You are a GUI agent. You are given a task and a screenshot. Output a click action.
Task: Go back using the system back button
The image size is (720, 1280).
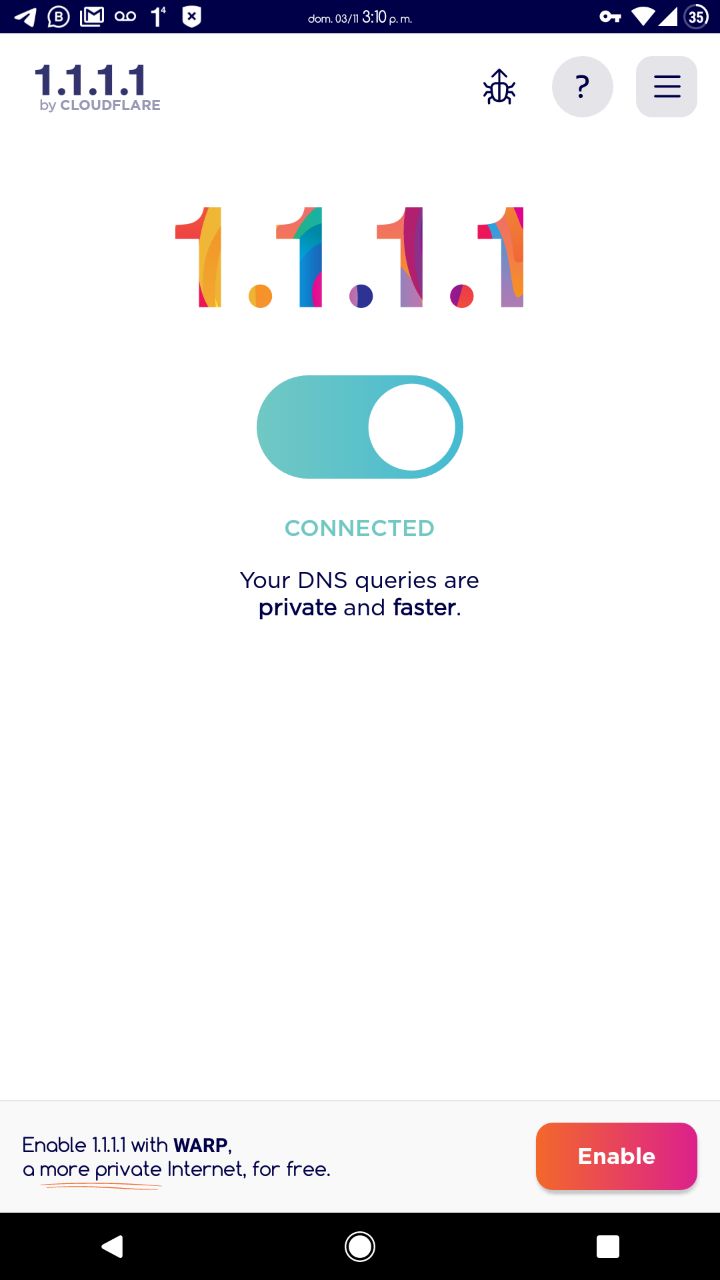pyautogui.click(x=112, y=1246)
